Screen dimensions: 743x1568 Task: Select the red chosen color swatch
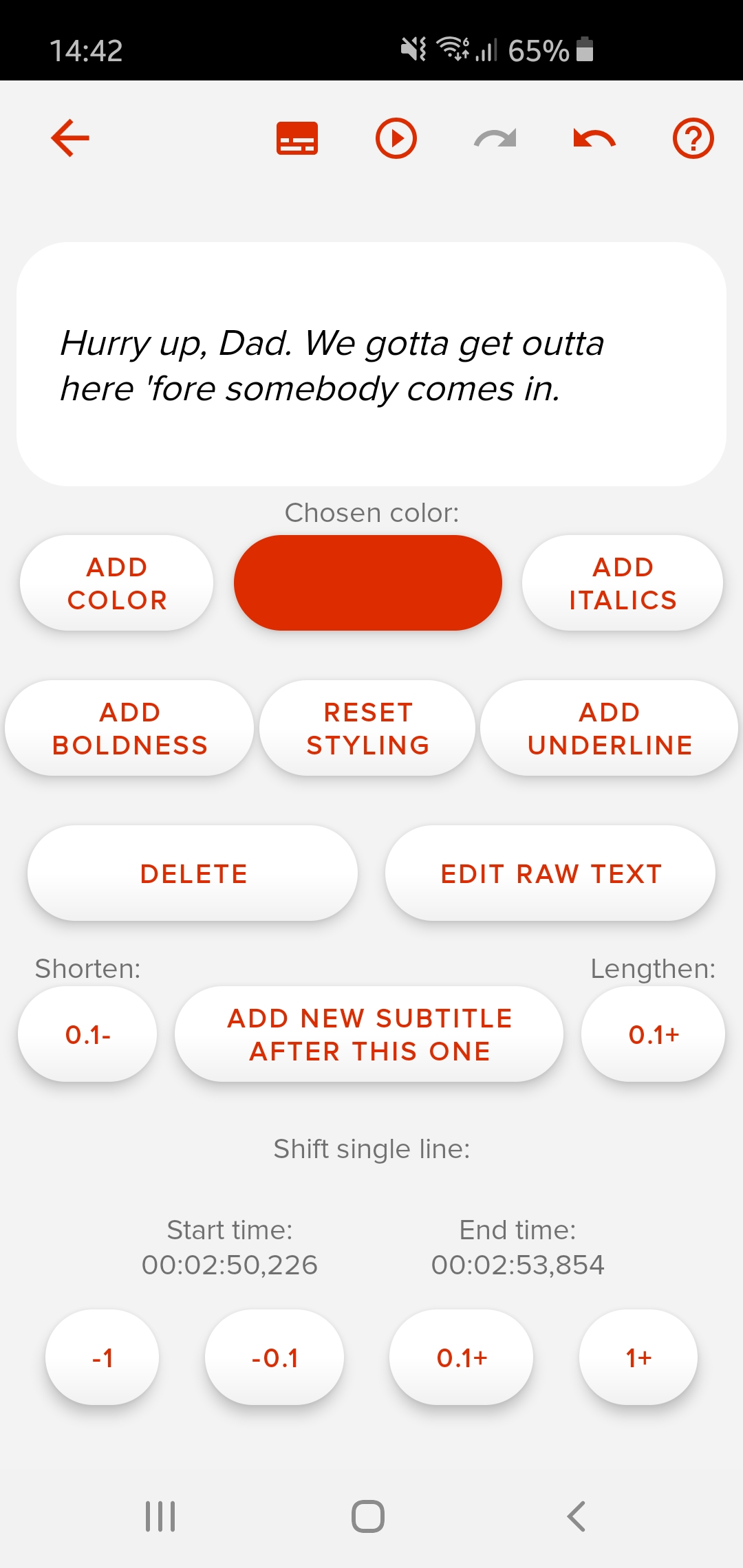tap(368, 583)
